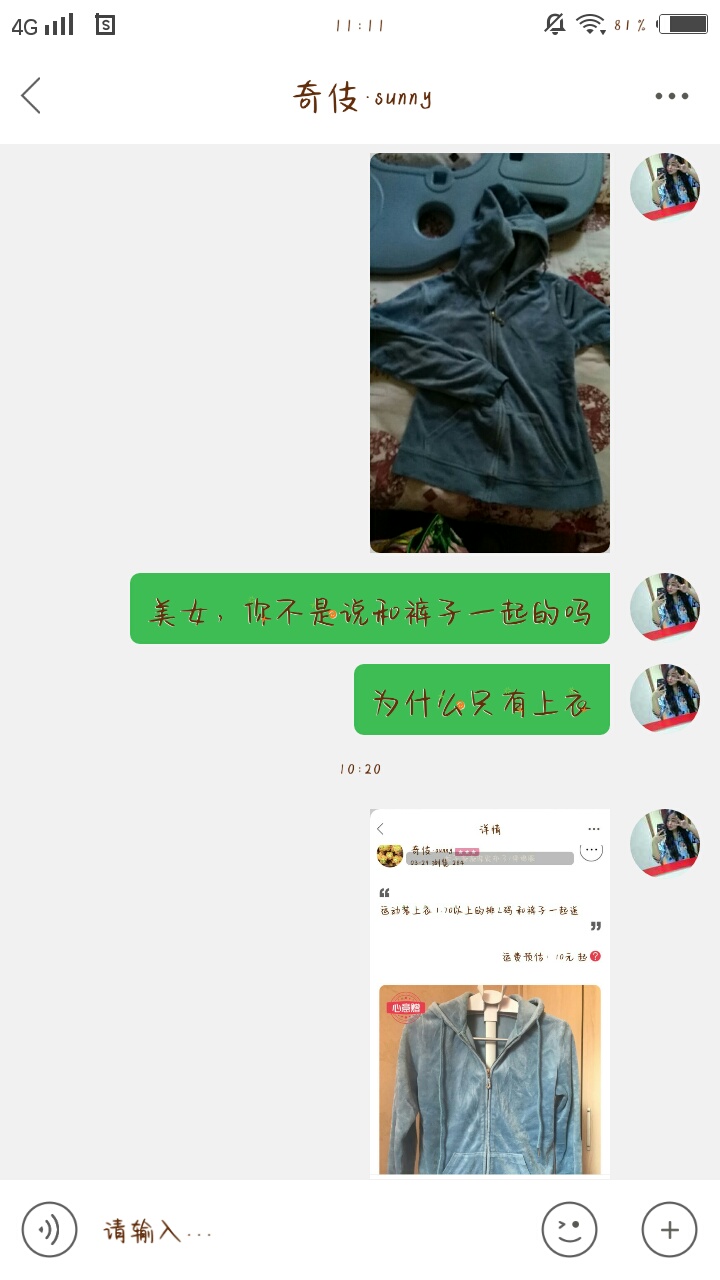
Task: Tap the message input field
Action: pos(310,1230)
